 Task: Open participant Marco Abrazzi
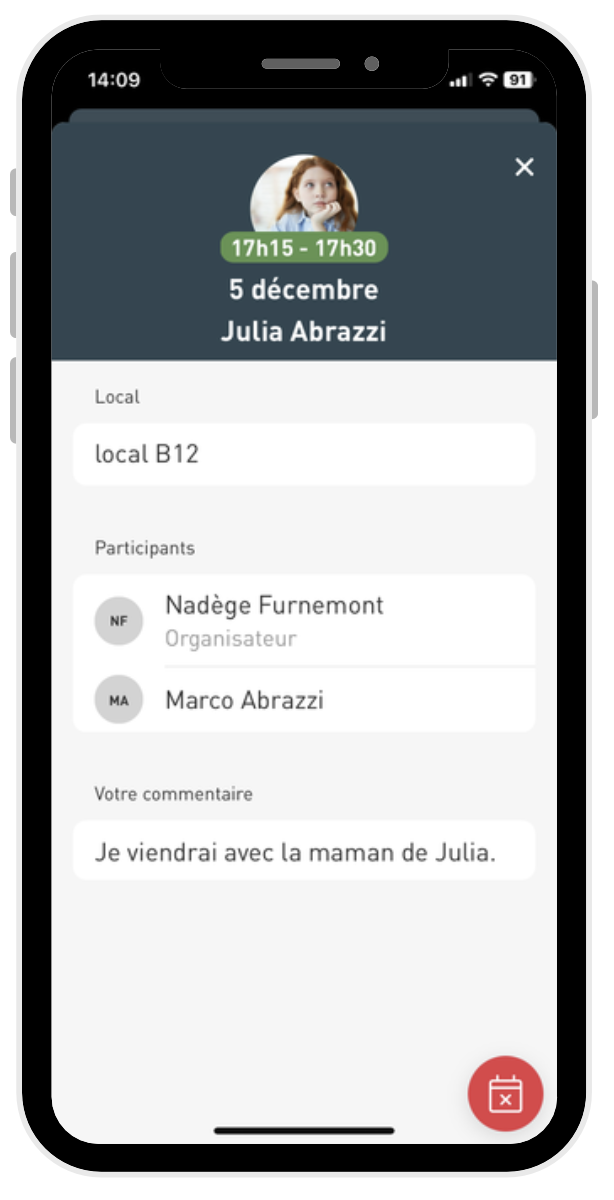click(304, 699)
